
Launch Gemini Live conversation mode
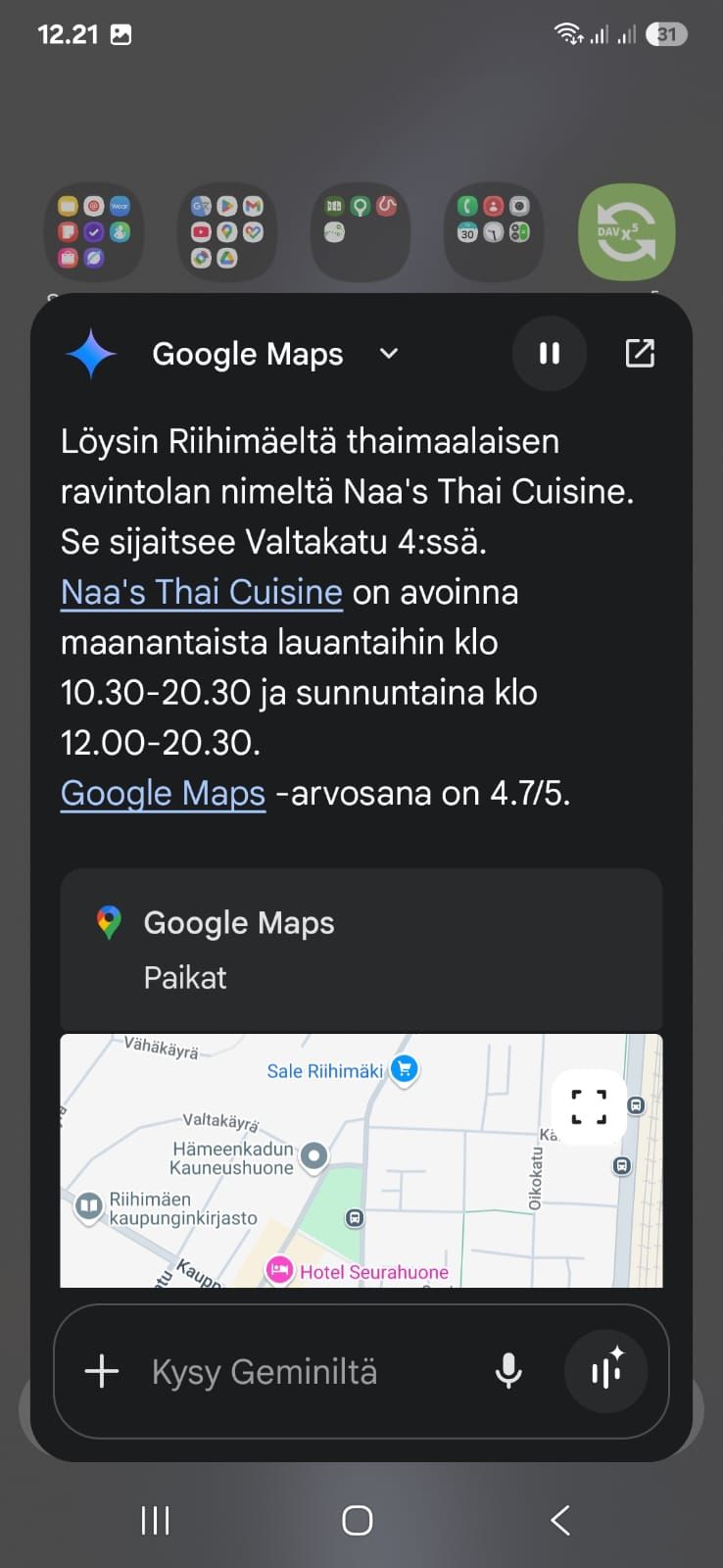pyautogui.click(x=606, y=1371)
